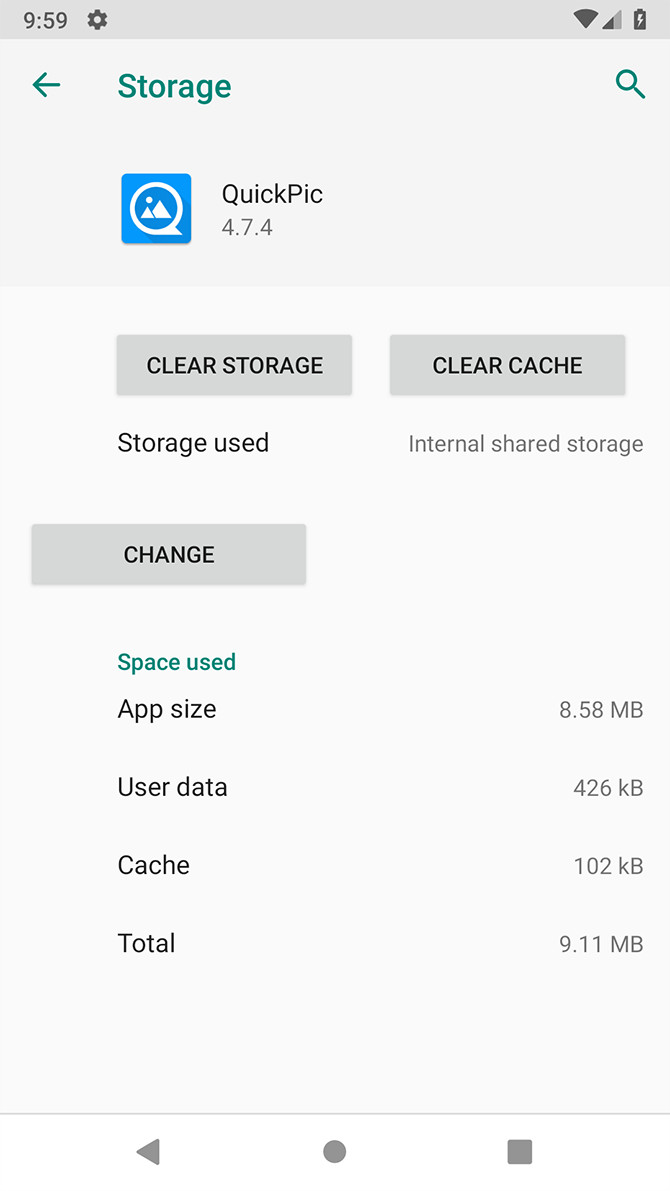Viewport: 670px width, 1191px height.
Task: Open recent apps from navigation bar
Action: [x=519, y=1152]
